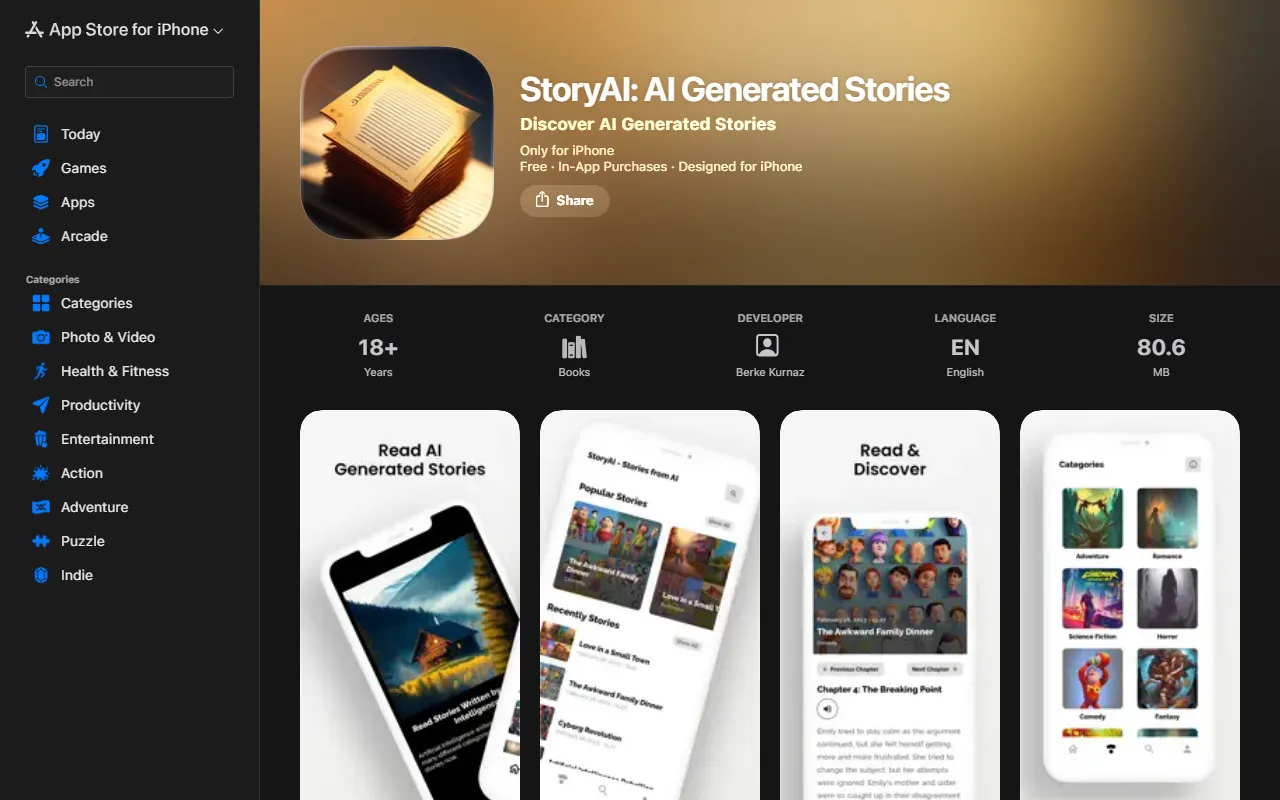
Task: Open the Puzzle category
Action: pyautogui.click(x=82, y=541)
